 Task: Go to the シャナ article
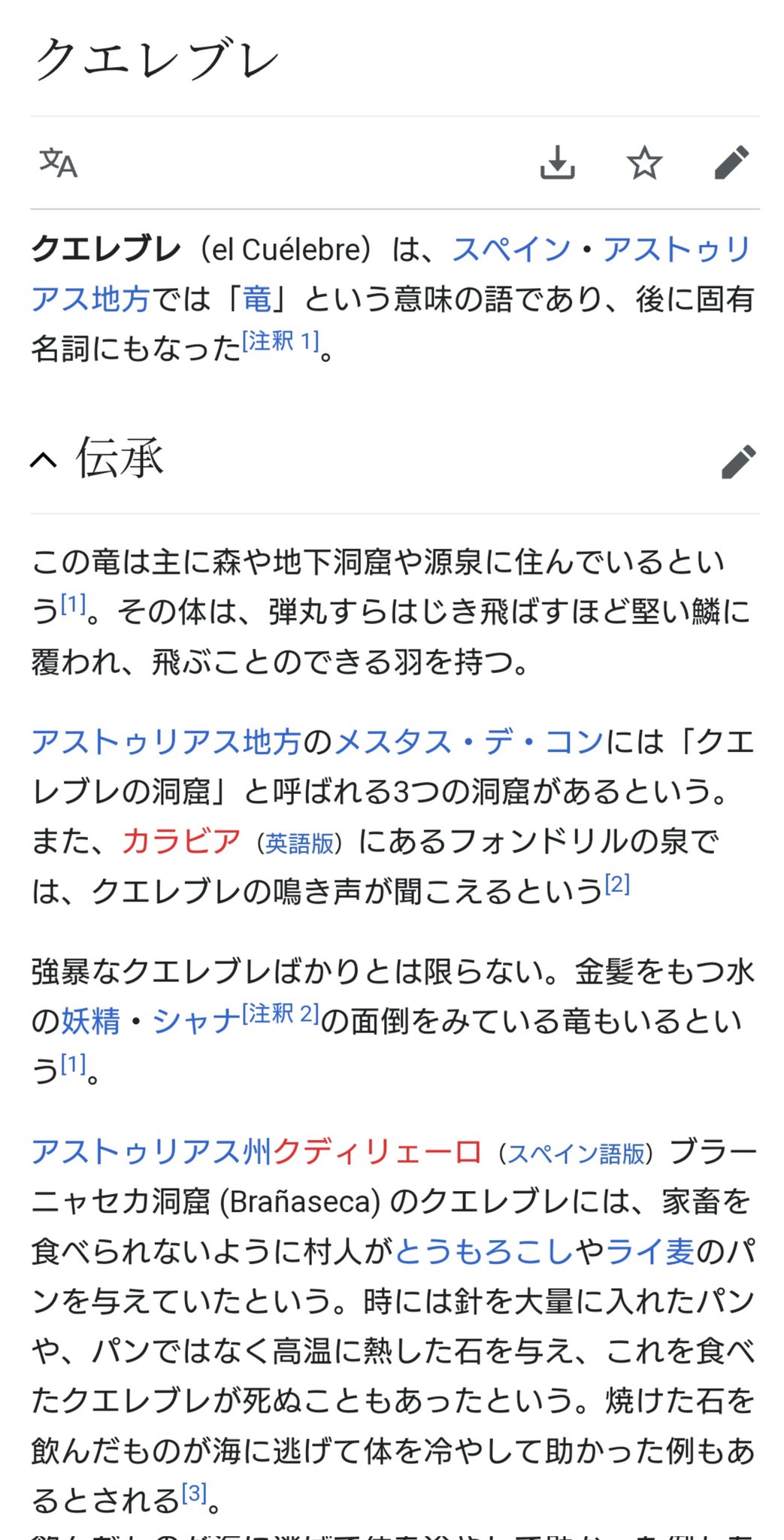[x=196, y=1021]
